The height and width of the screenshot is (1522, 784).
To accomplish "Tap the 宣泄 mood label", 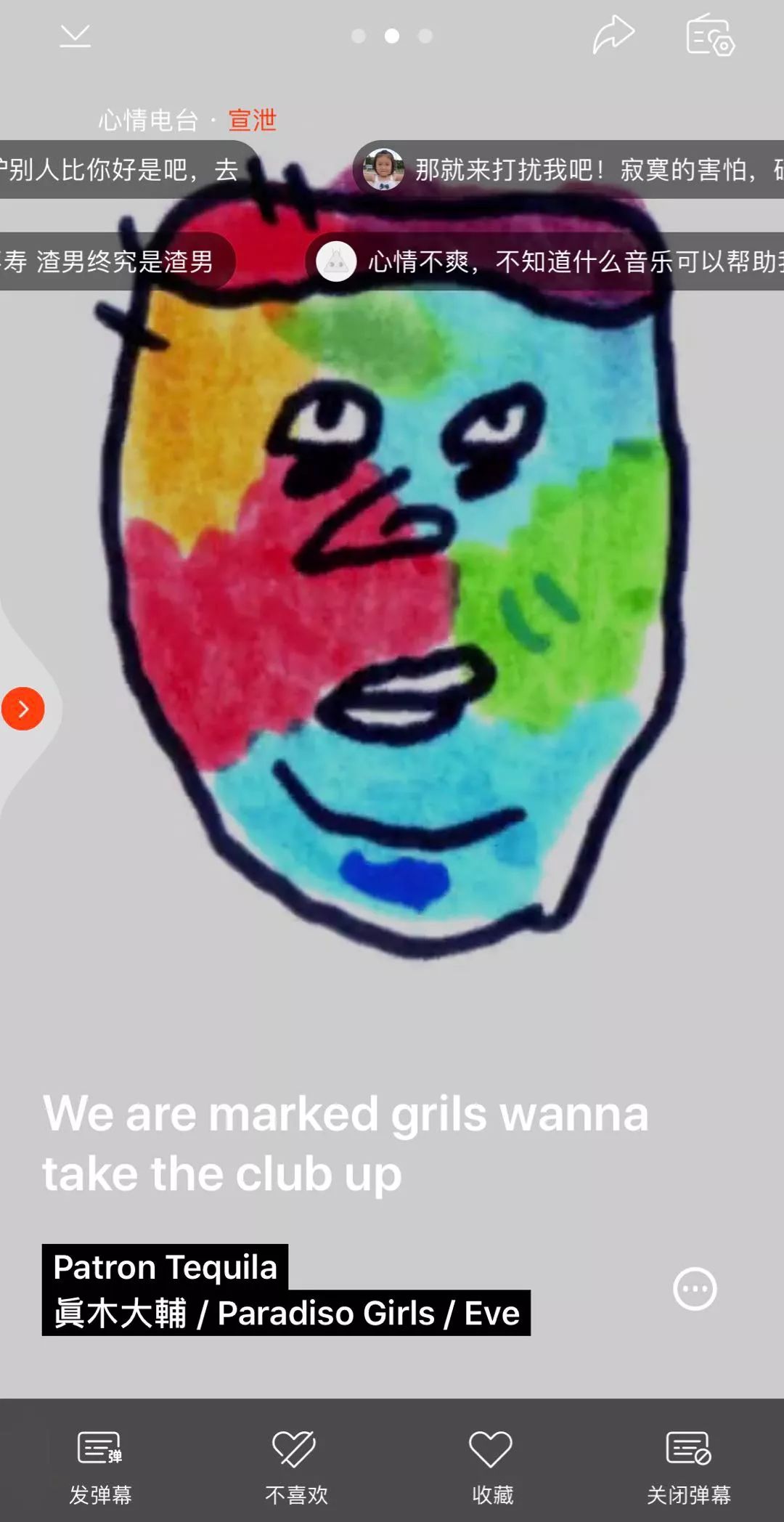I will [x=252, y=120].
